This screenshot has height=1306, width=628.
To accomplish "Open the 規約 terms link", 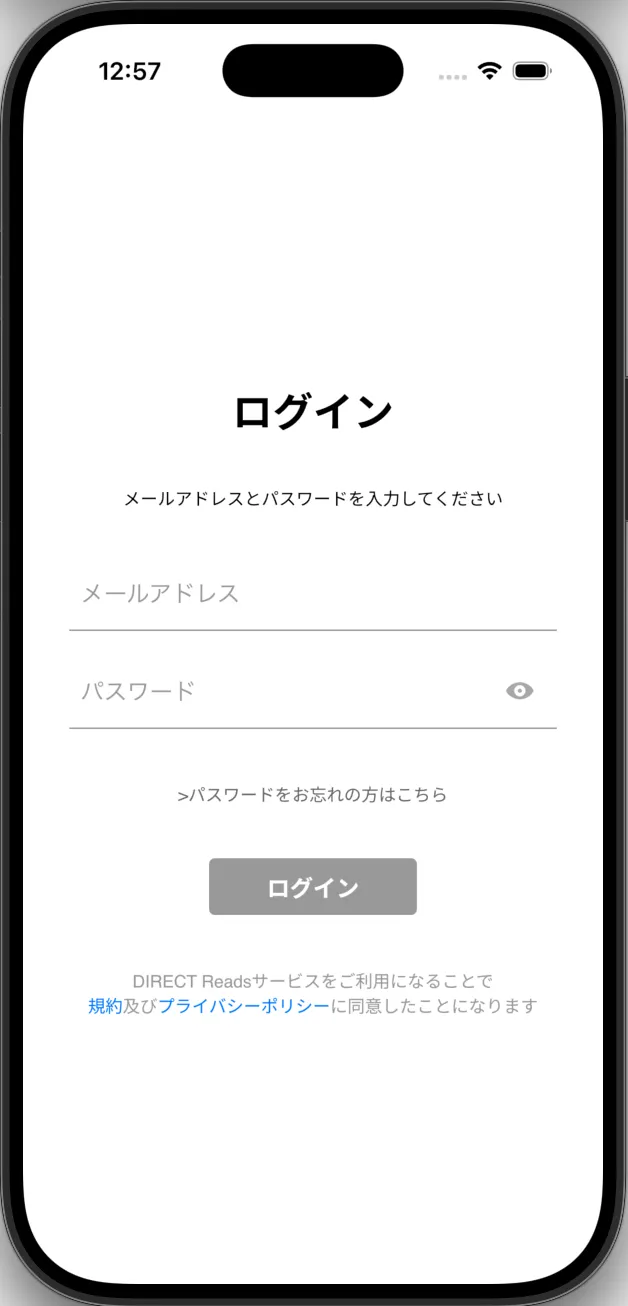I will pyautogui.click(x=105, y=1006).
